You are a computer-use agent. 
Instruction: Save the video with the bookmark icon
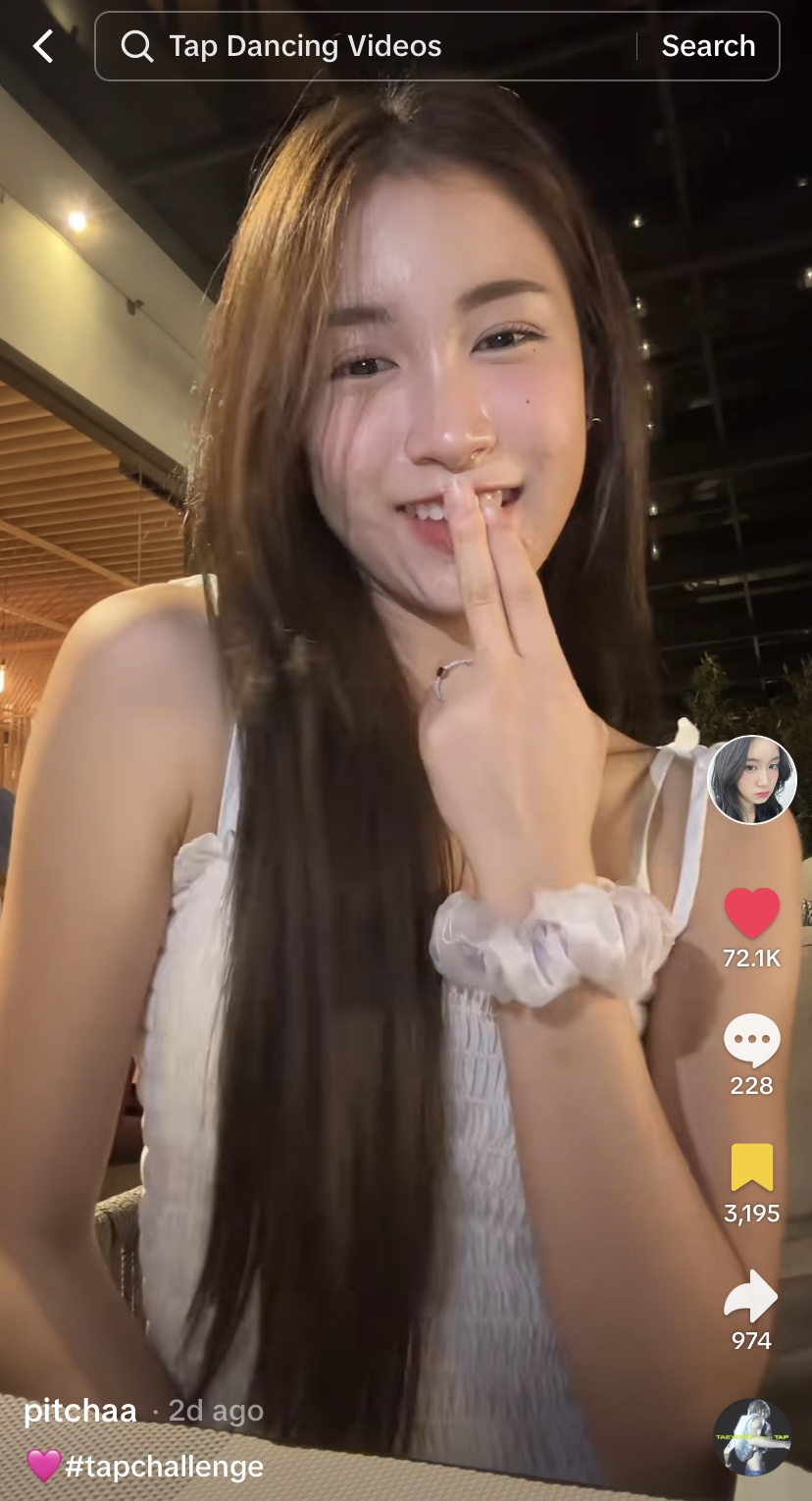[752, 1168]
